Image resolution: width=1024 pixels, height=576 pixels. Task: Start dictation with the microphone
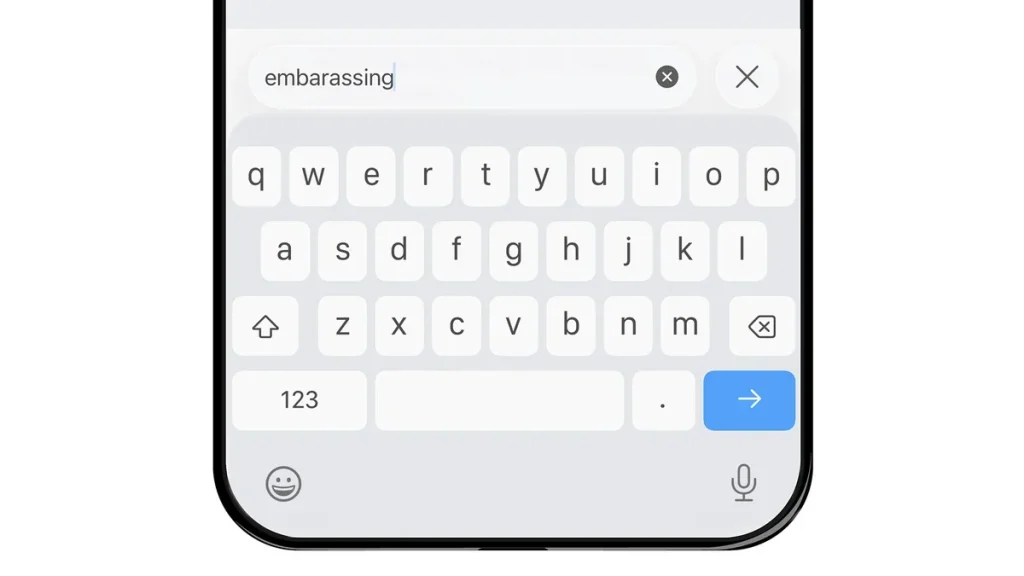[x=743, y=483]
